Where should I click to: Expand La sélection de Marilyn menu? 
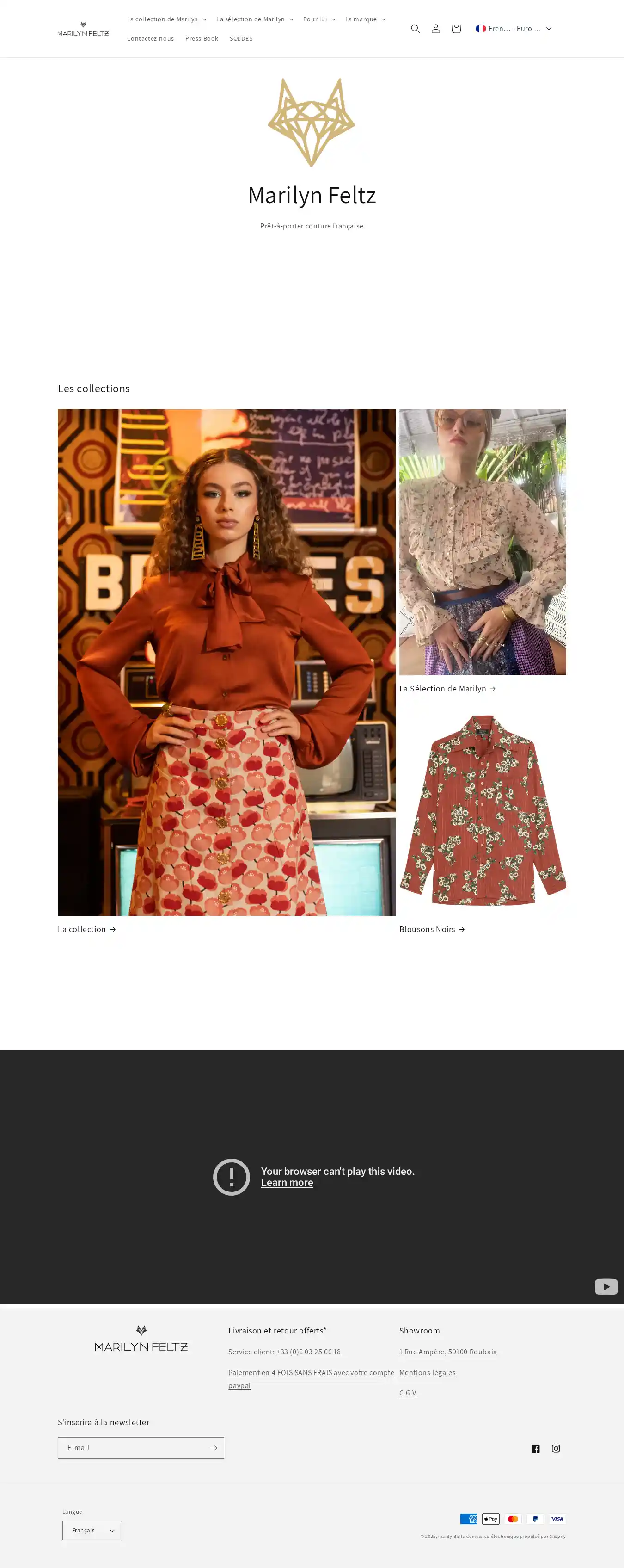(254, 19)
